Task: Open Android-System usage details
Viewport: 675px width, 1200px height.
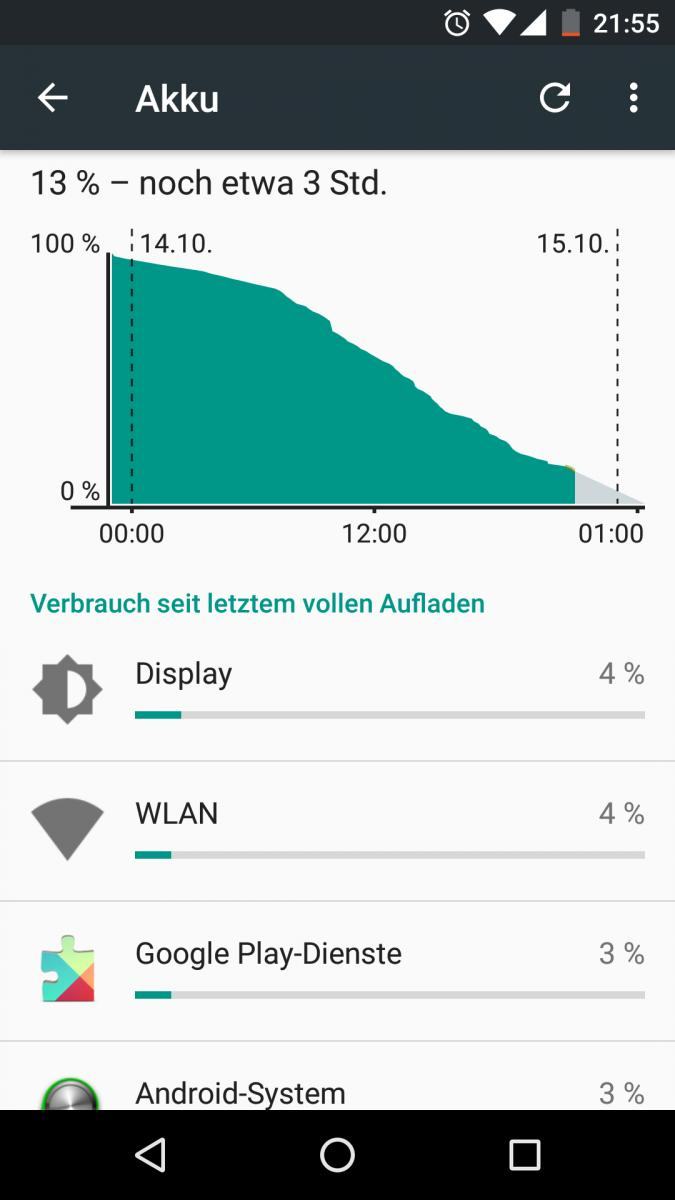Action: tap(337, 1076)
